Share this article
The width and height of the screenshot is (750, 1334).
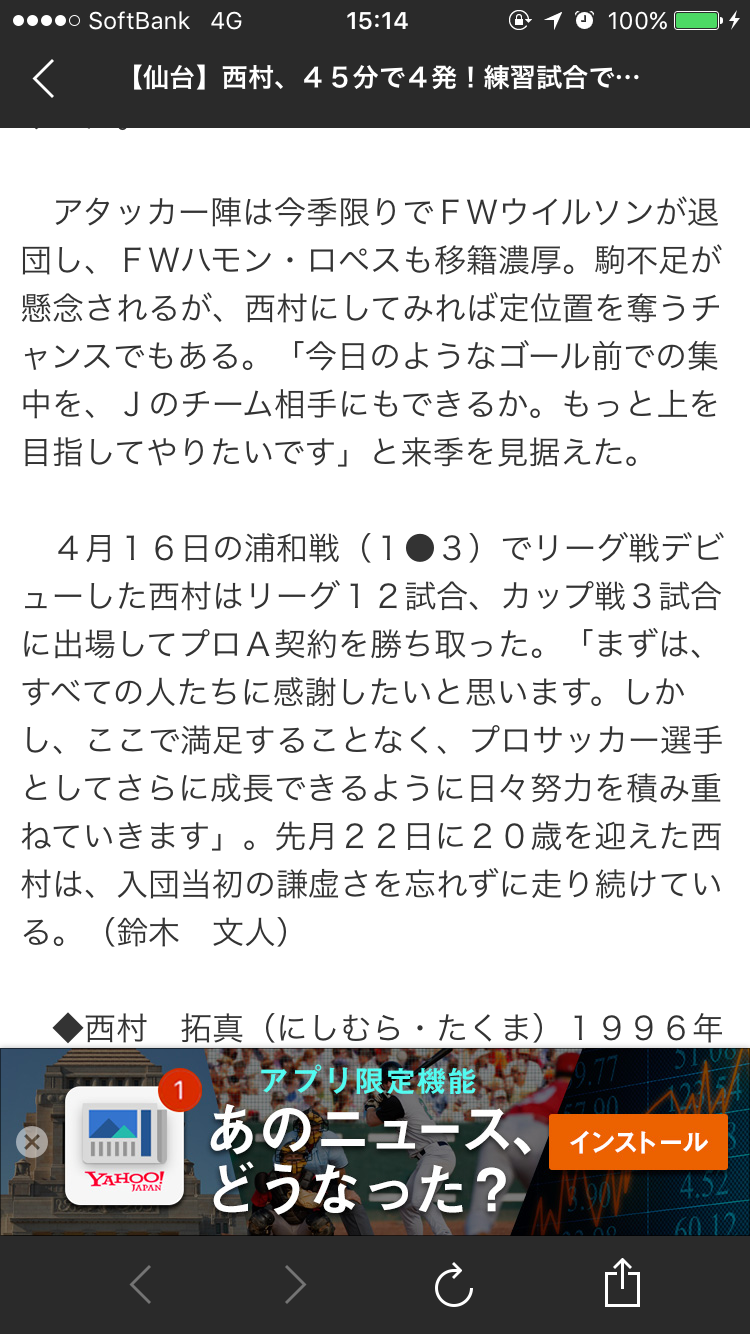622,1283
